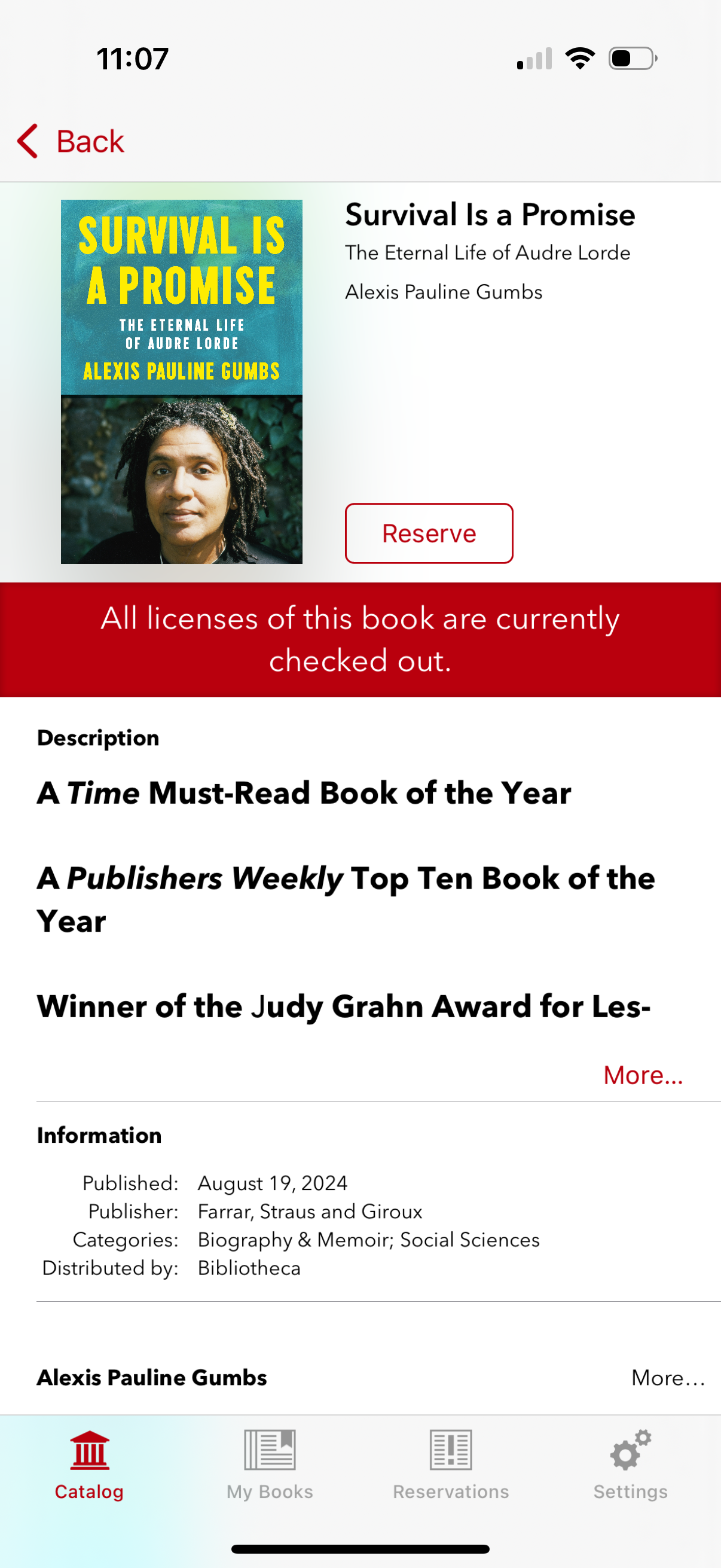The width and height of the screenshot is (721, 1568).
Task: View more books by Alexis Pauline Gumbs
Action: [667, 1377]
